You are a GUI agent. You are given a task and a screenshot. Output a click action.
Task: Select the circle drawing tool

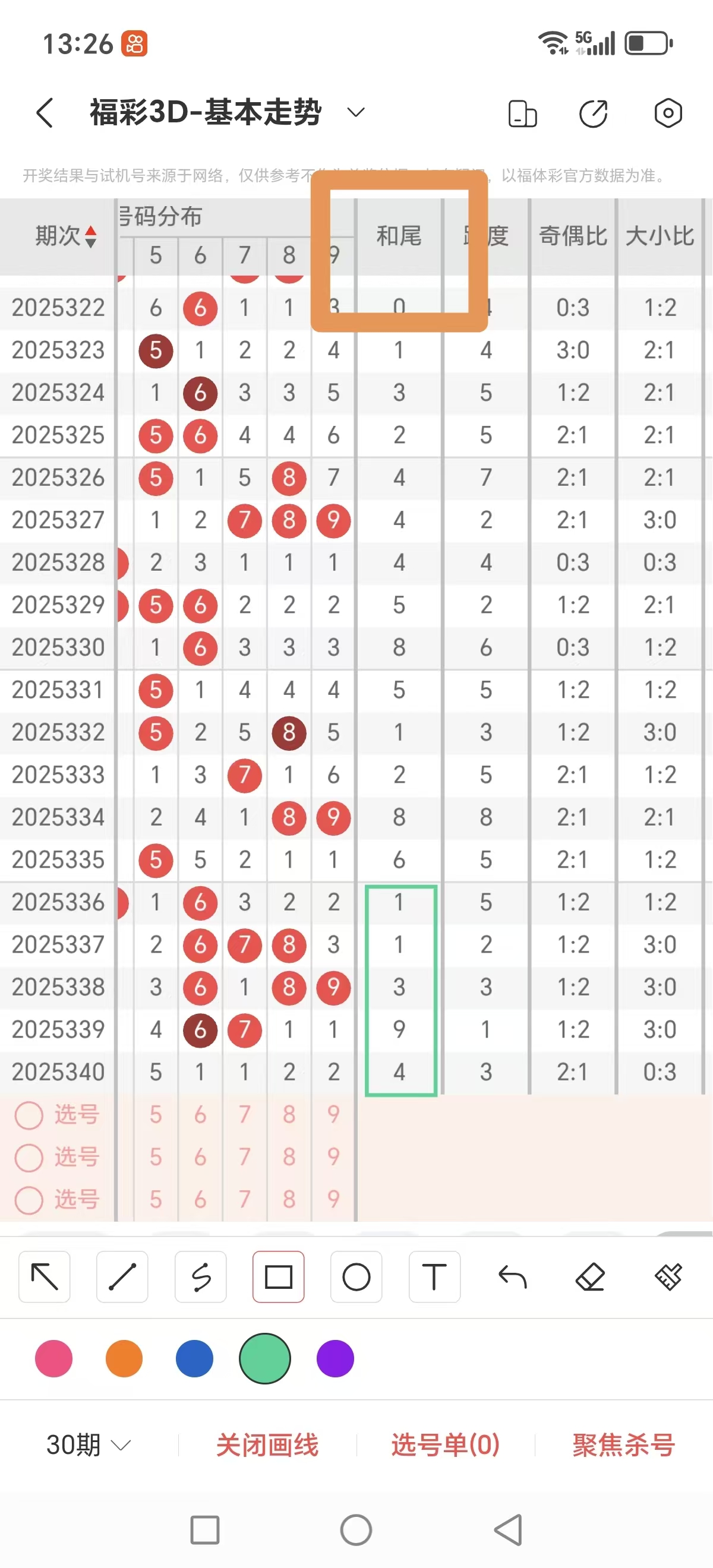click(x=356, y=1276)
